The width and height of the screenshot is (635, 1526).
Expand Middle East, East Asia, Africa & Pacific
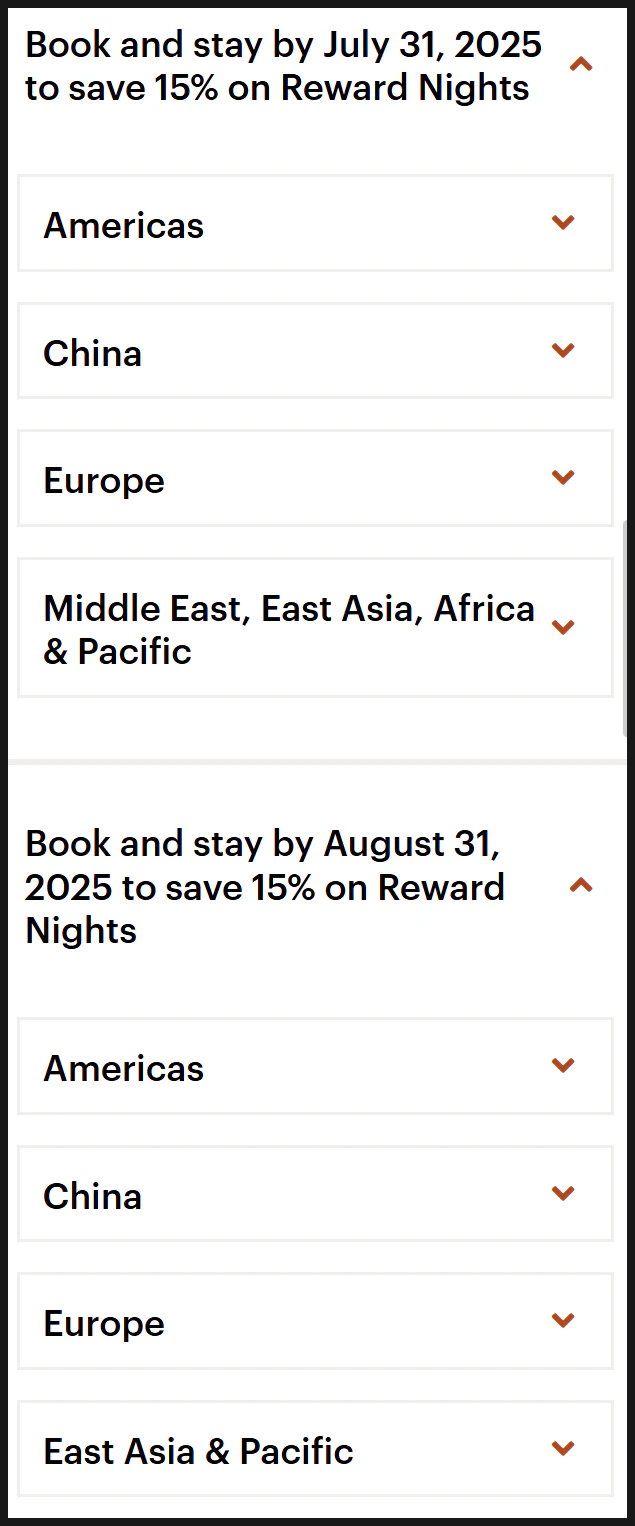[563, 628]
